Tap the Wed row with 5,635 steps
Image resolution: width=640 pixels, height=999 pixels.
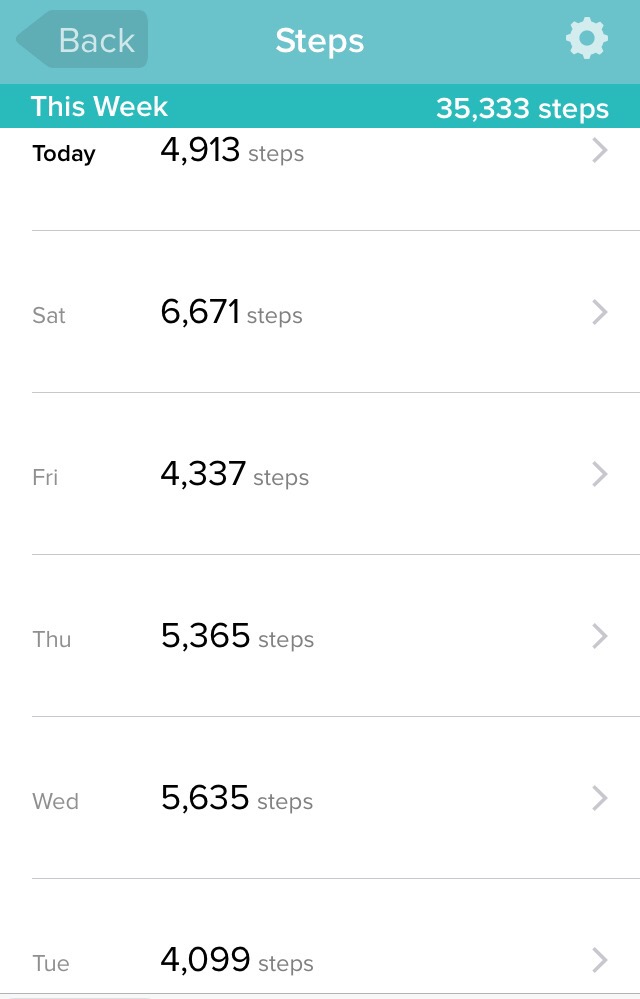[320, 799]
